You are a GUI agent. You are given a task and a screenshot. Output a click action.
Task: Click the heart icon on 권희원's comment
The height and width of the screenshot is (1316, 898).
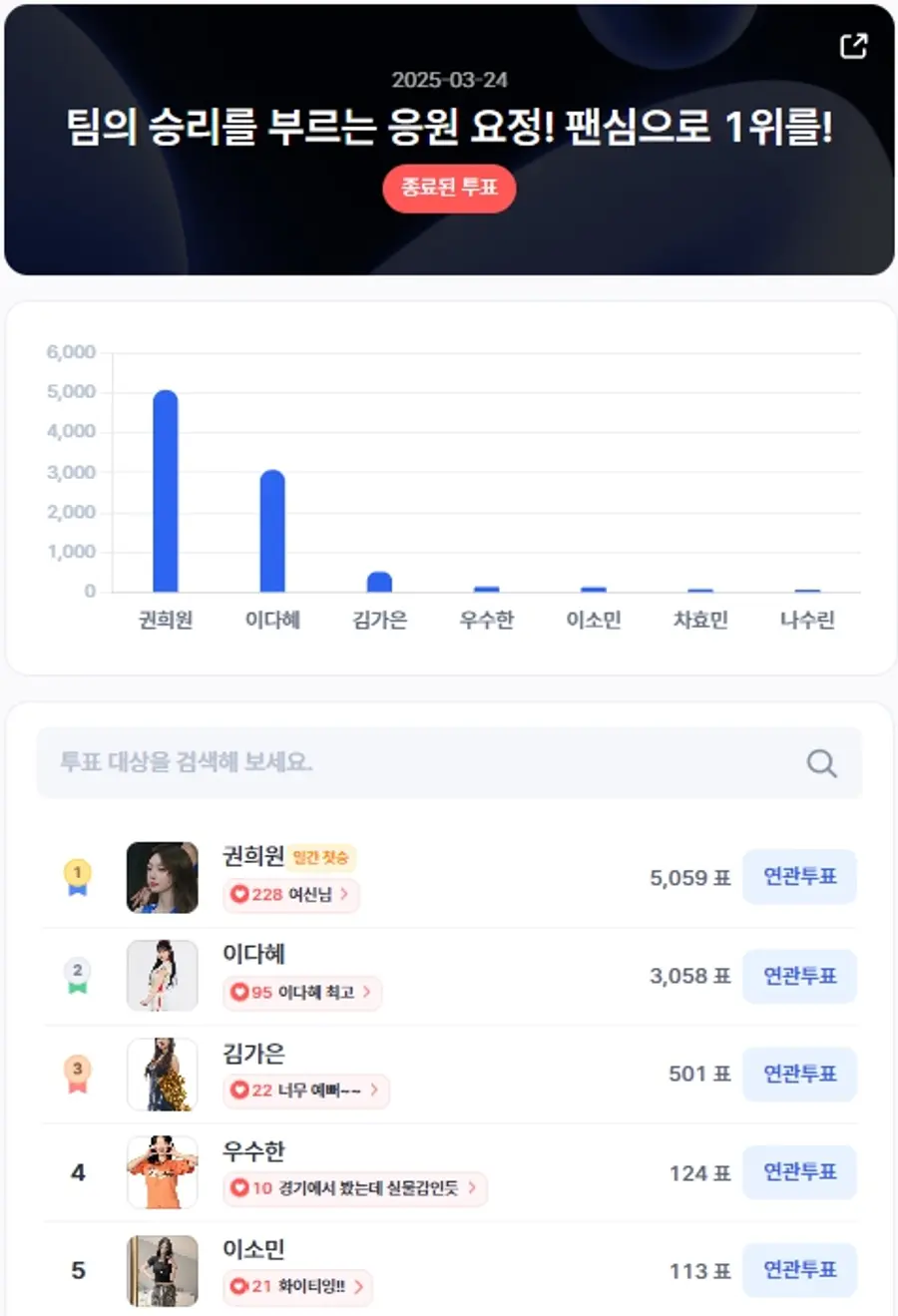click(238, 896)
